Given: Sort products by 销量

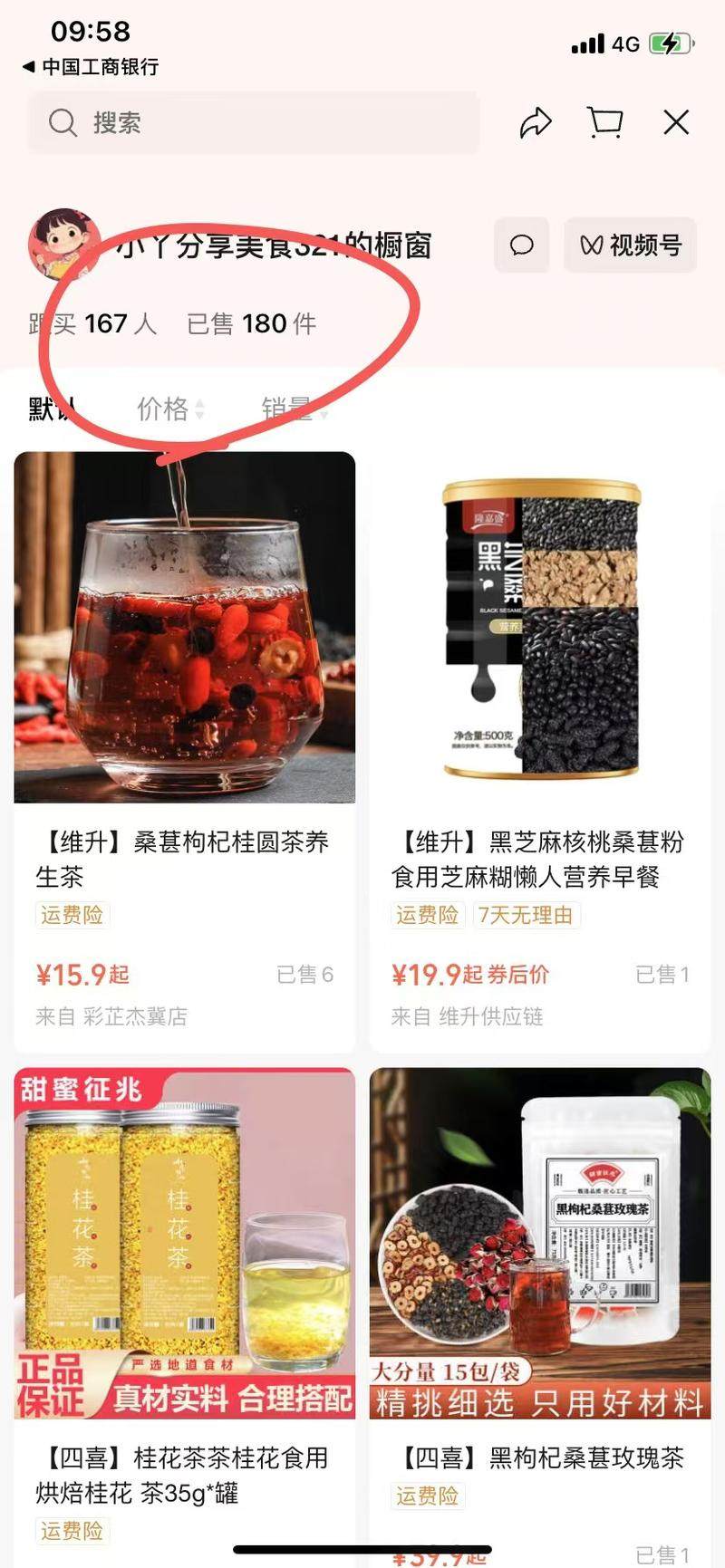Looking at the screenshot, I should tap(294, 409).
